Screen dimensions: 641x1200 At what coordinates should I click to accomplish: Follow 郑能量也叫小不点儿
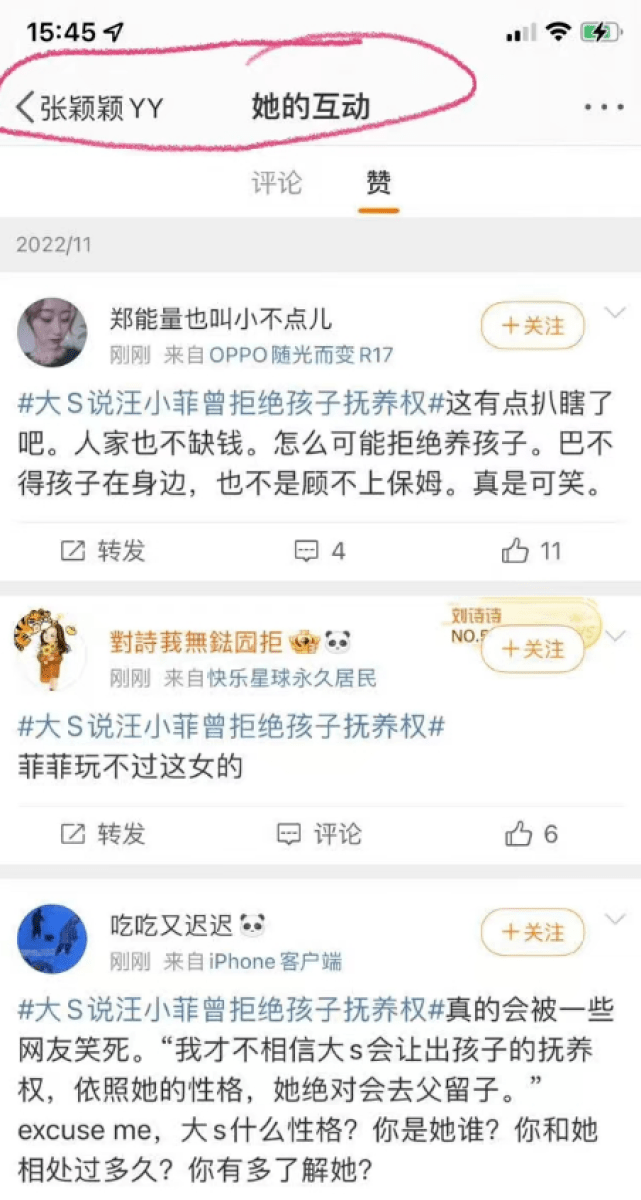pyautogui.click(x=532, y=326)
